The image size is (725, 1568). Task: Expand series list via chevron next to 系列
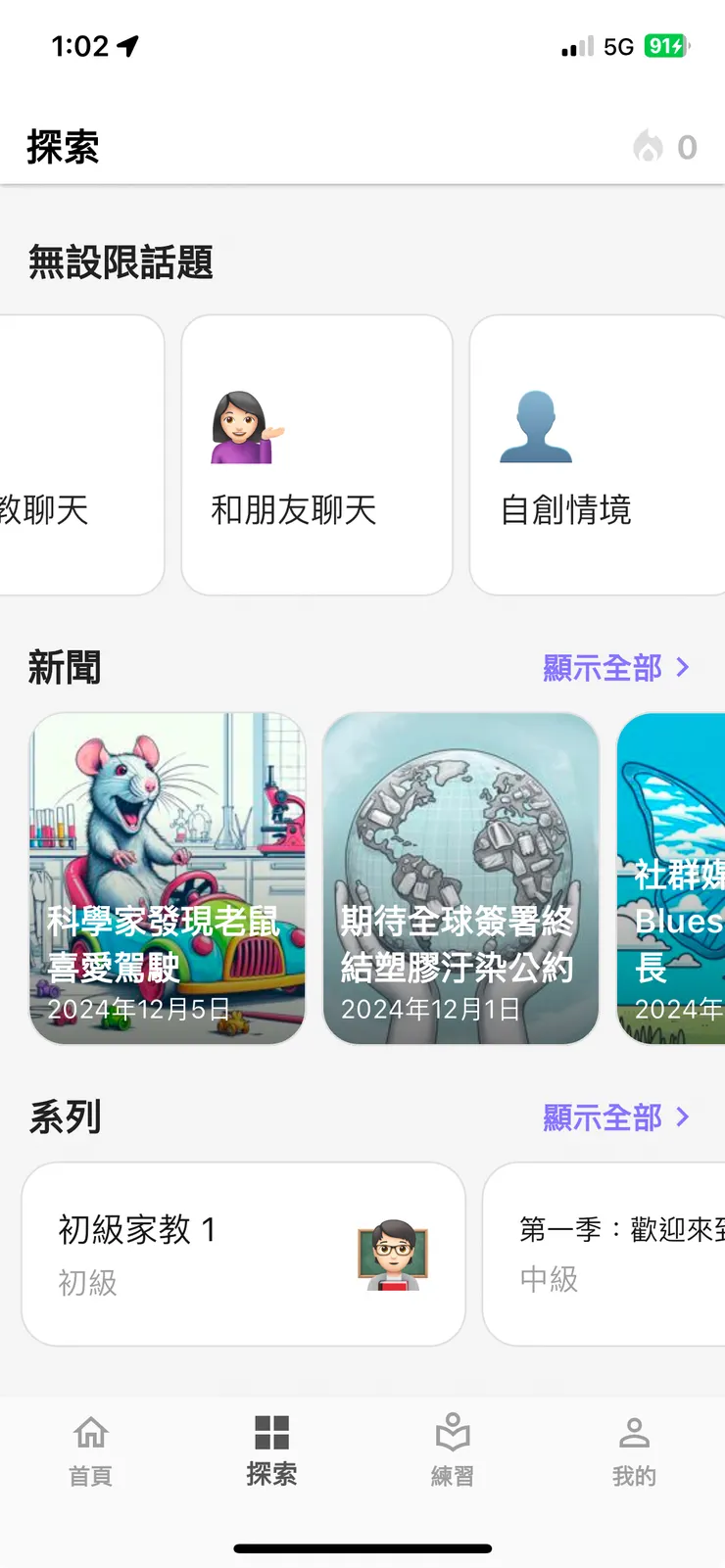pyautogui.click(x=685, y=1117)
